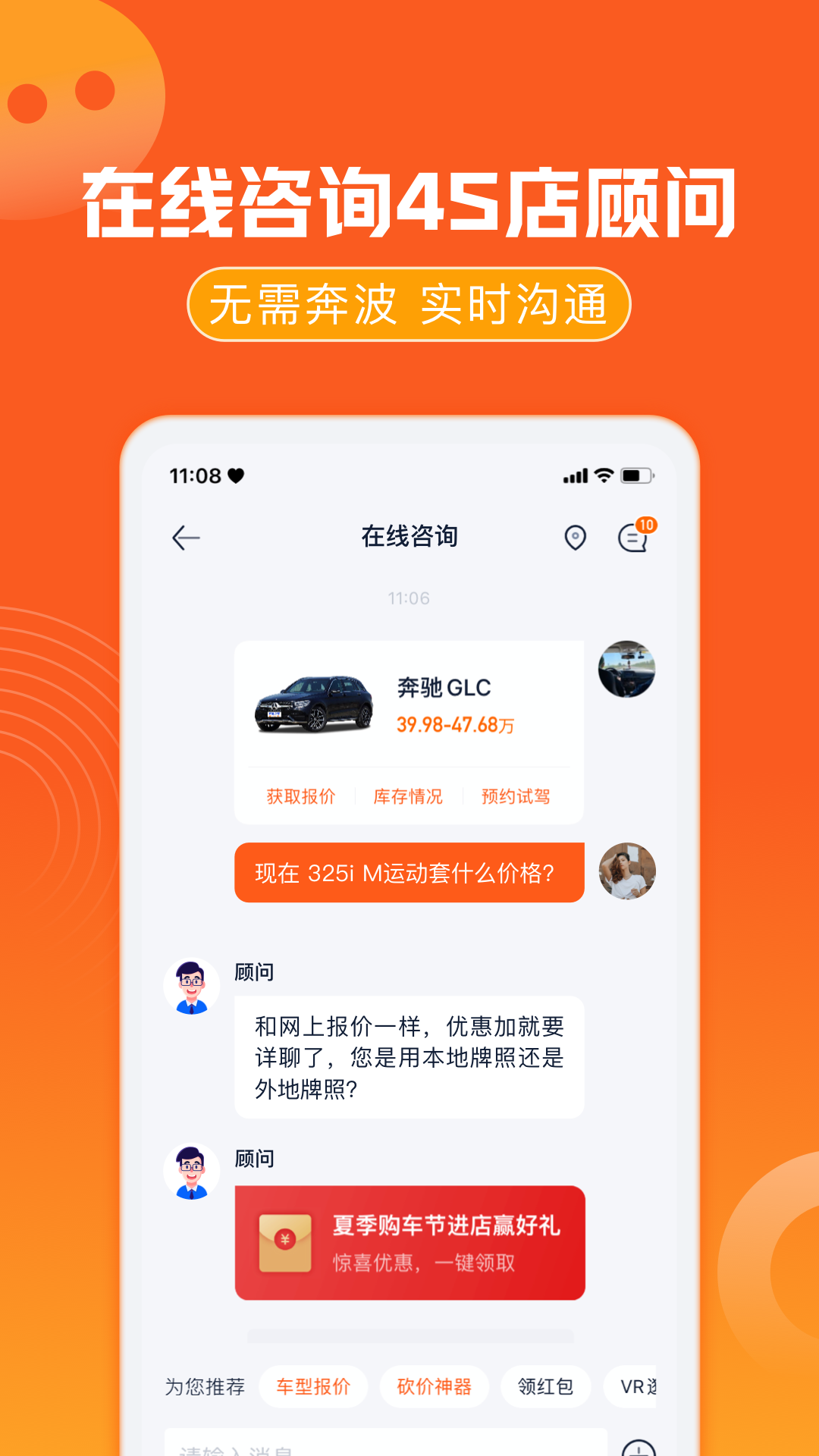Screen dimensions: 819x1456
Task: Tap the back arrow to leave 在线咨询
Action: [184, 536]
